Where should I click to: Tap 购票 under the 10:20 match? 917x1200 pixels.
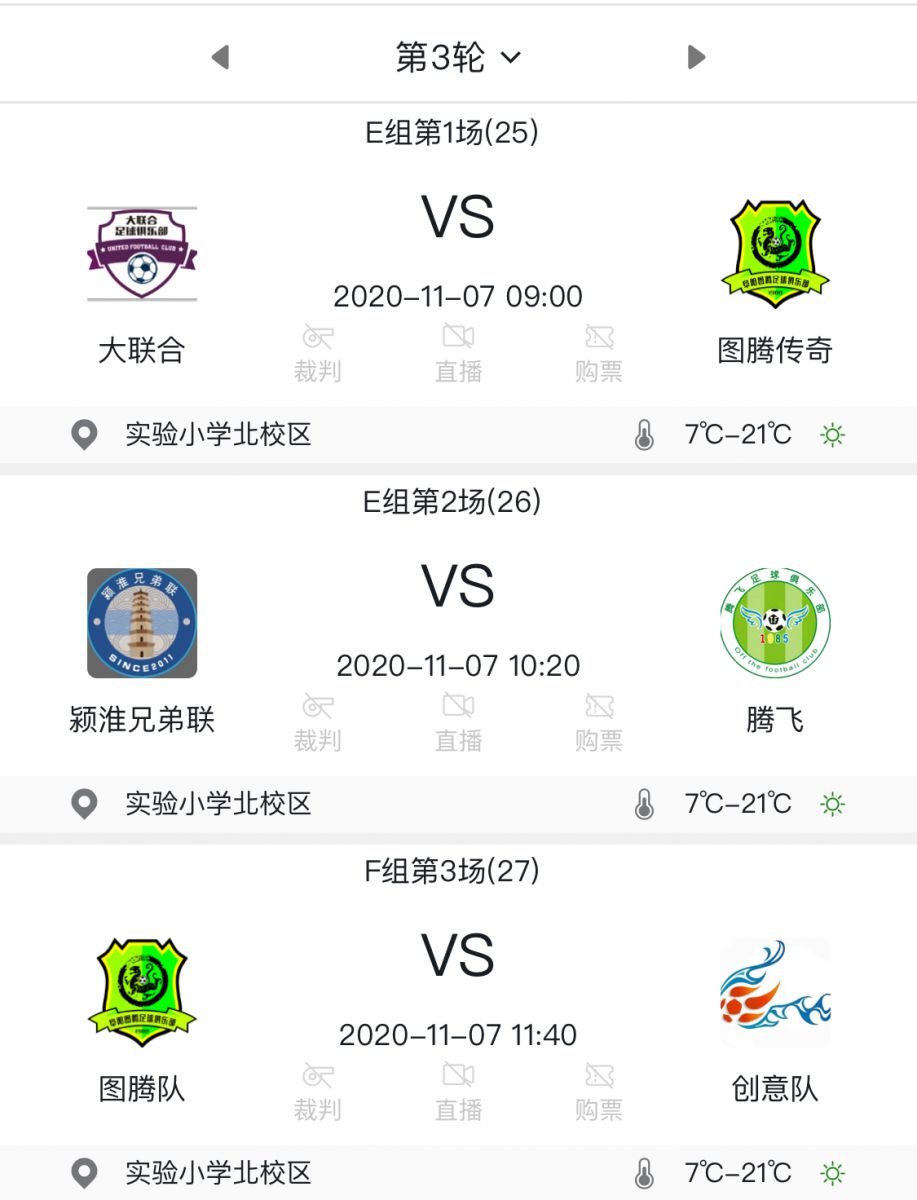click(x=599, y=724)
